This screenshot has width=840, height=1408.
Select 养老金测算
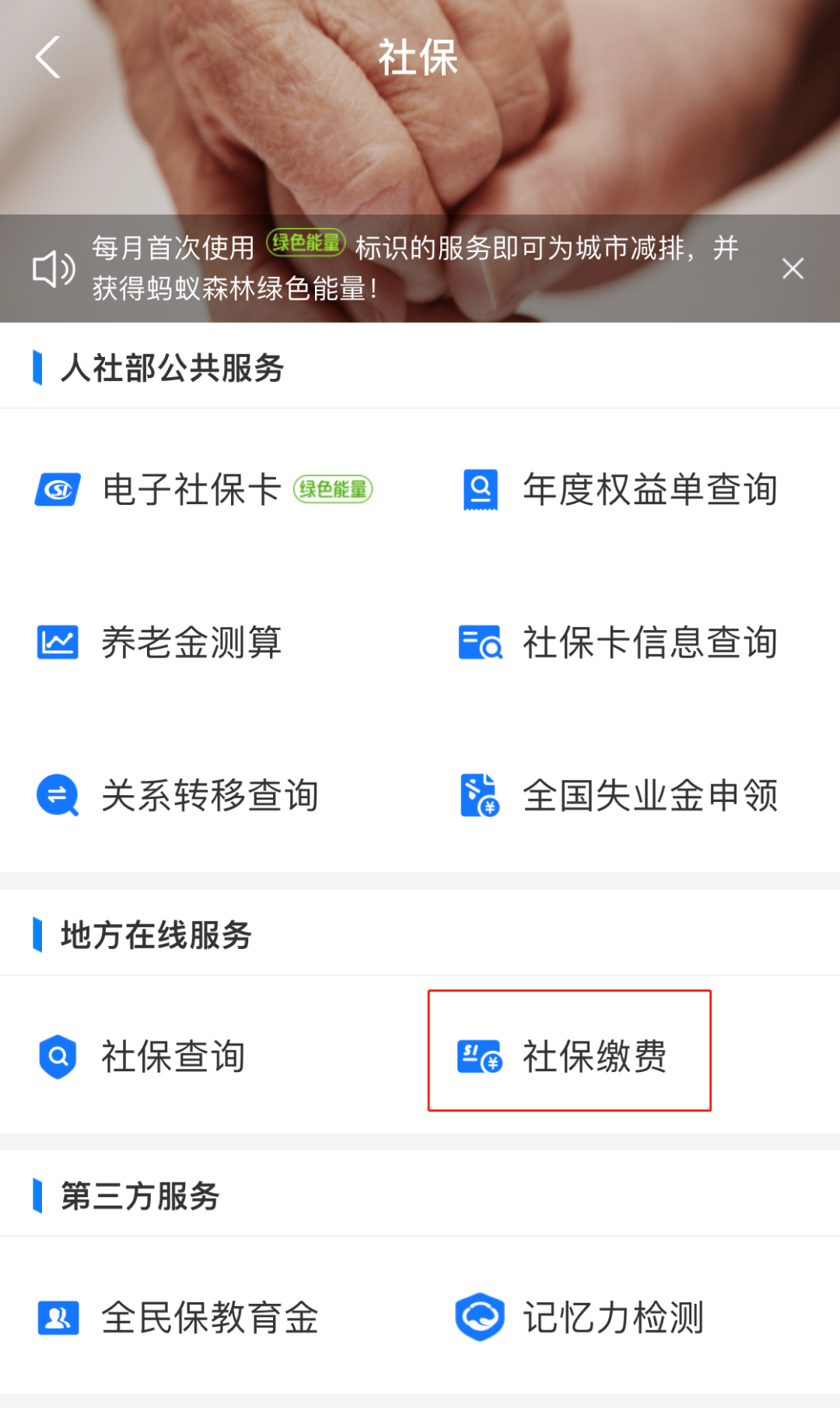[x=159, y=643]
